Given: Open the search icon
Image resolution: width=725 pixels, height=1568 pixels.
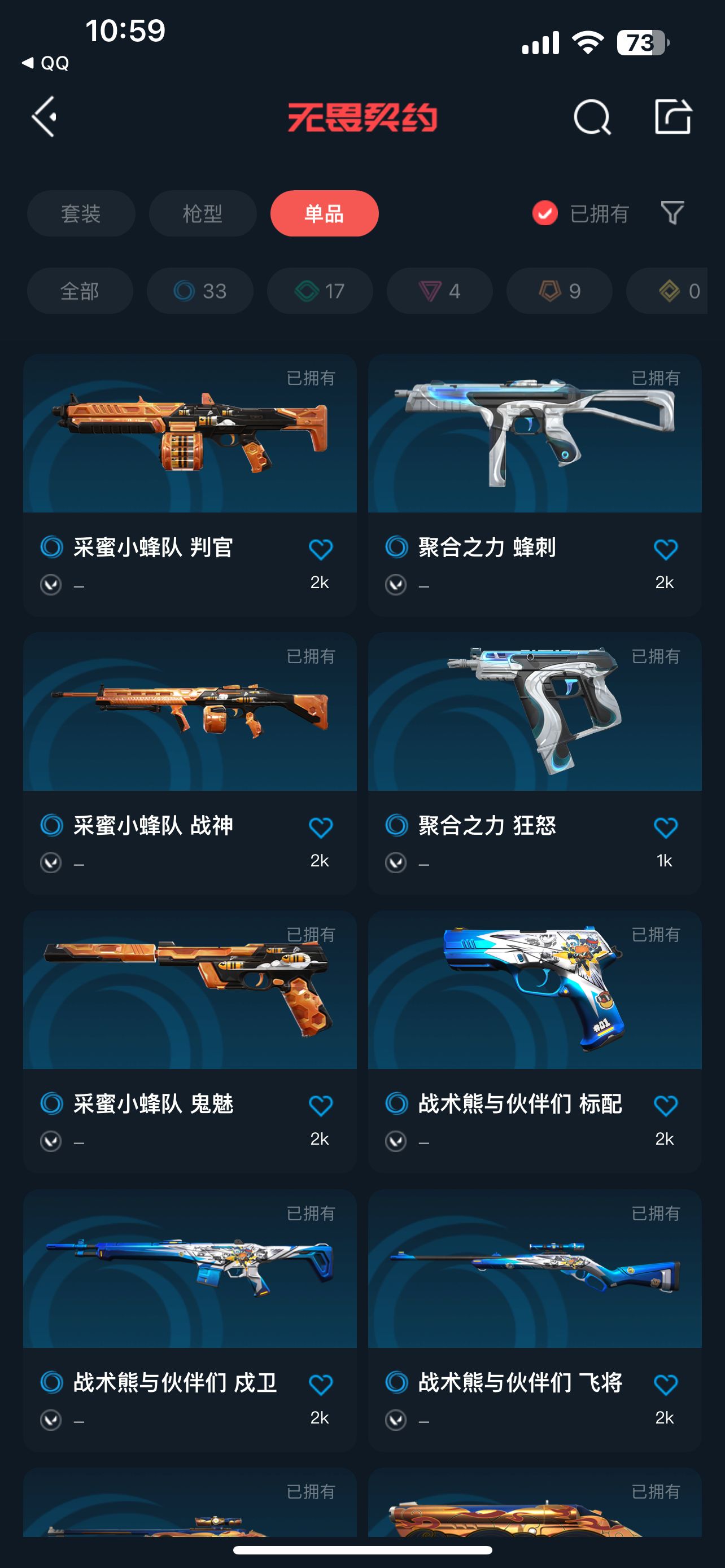Looking at the screenshot, I should point(592,116).
